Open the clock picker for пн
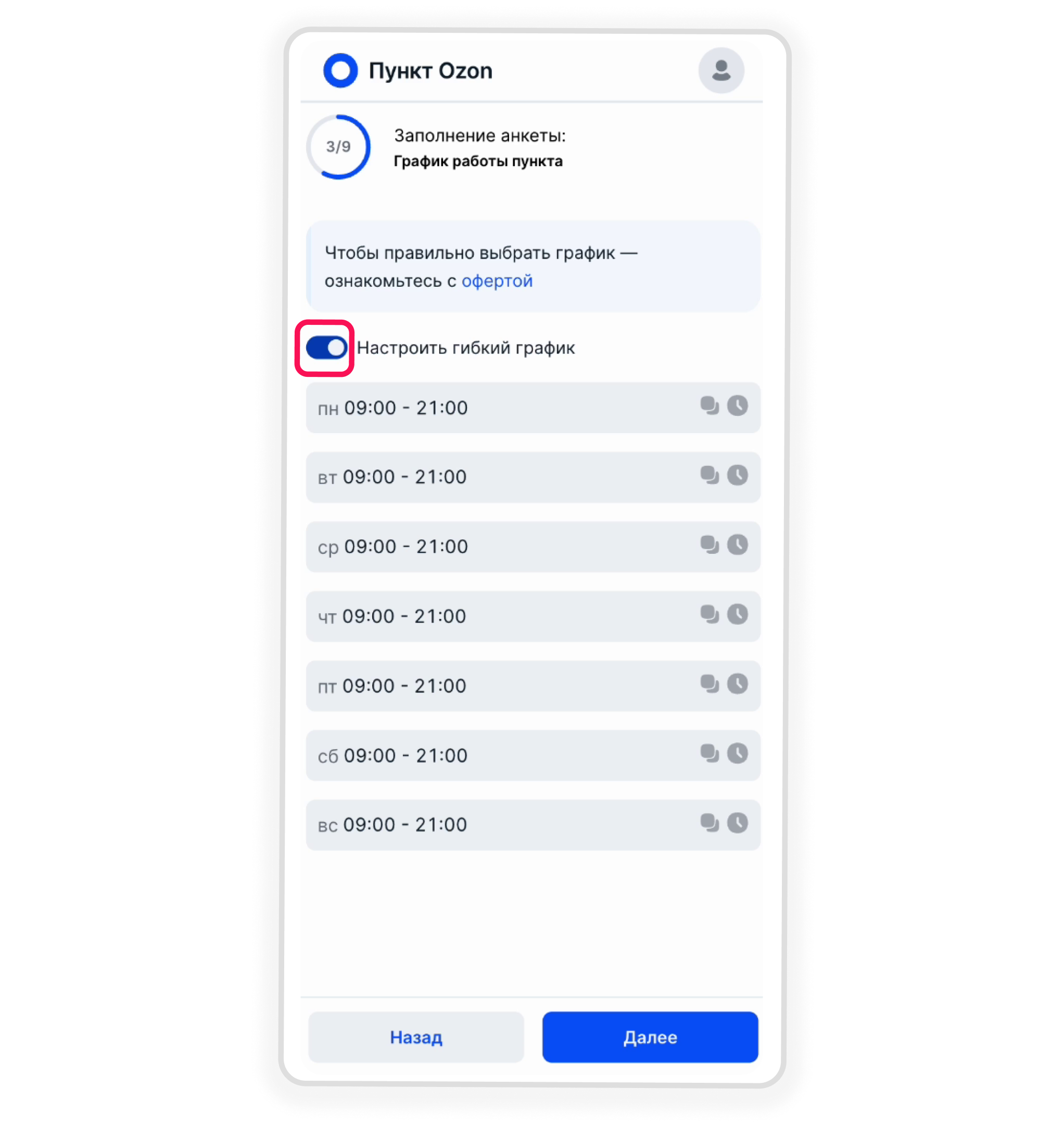The width and height of the screenshot is (1064, 1126). 737,406
